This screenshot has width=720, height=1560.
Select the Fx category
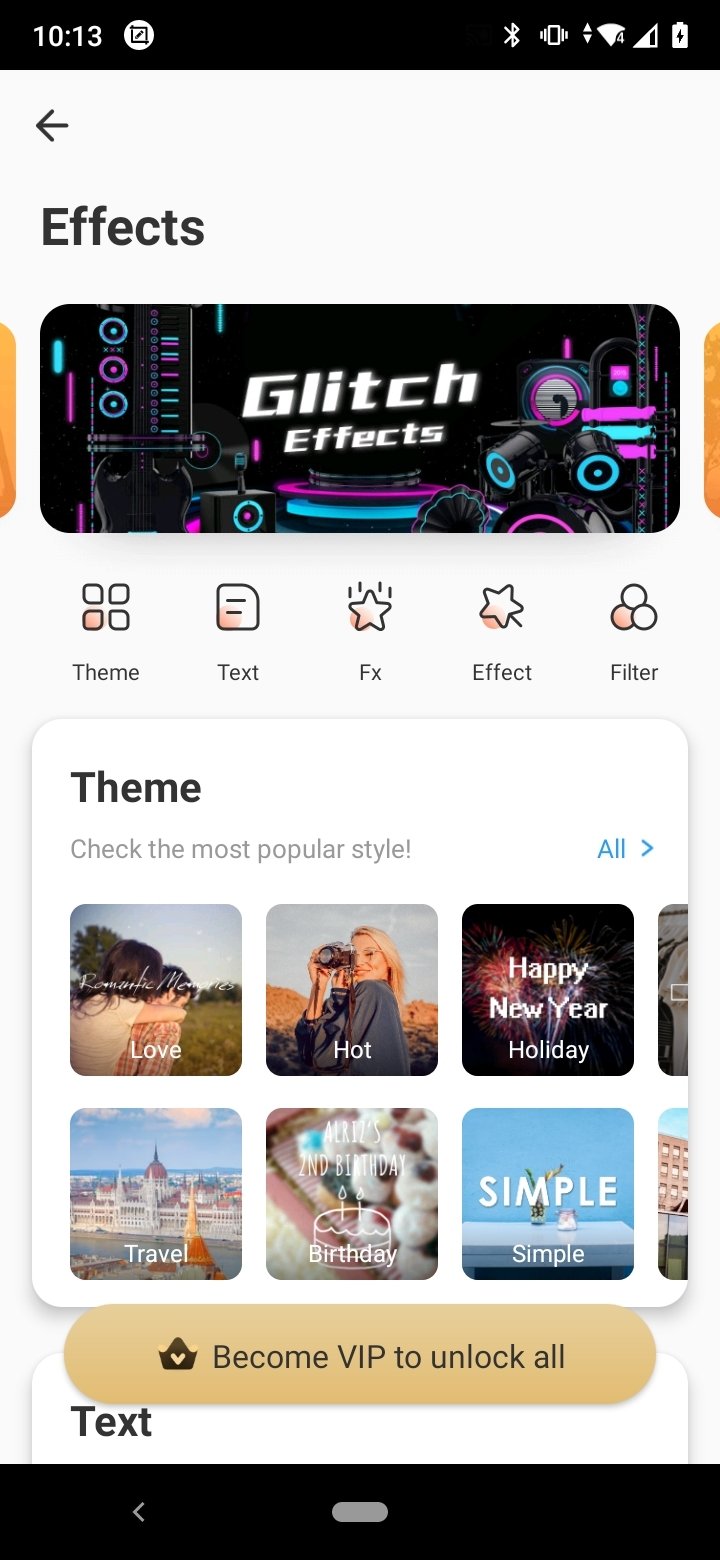(370, 630)
